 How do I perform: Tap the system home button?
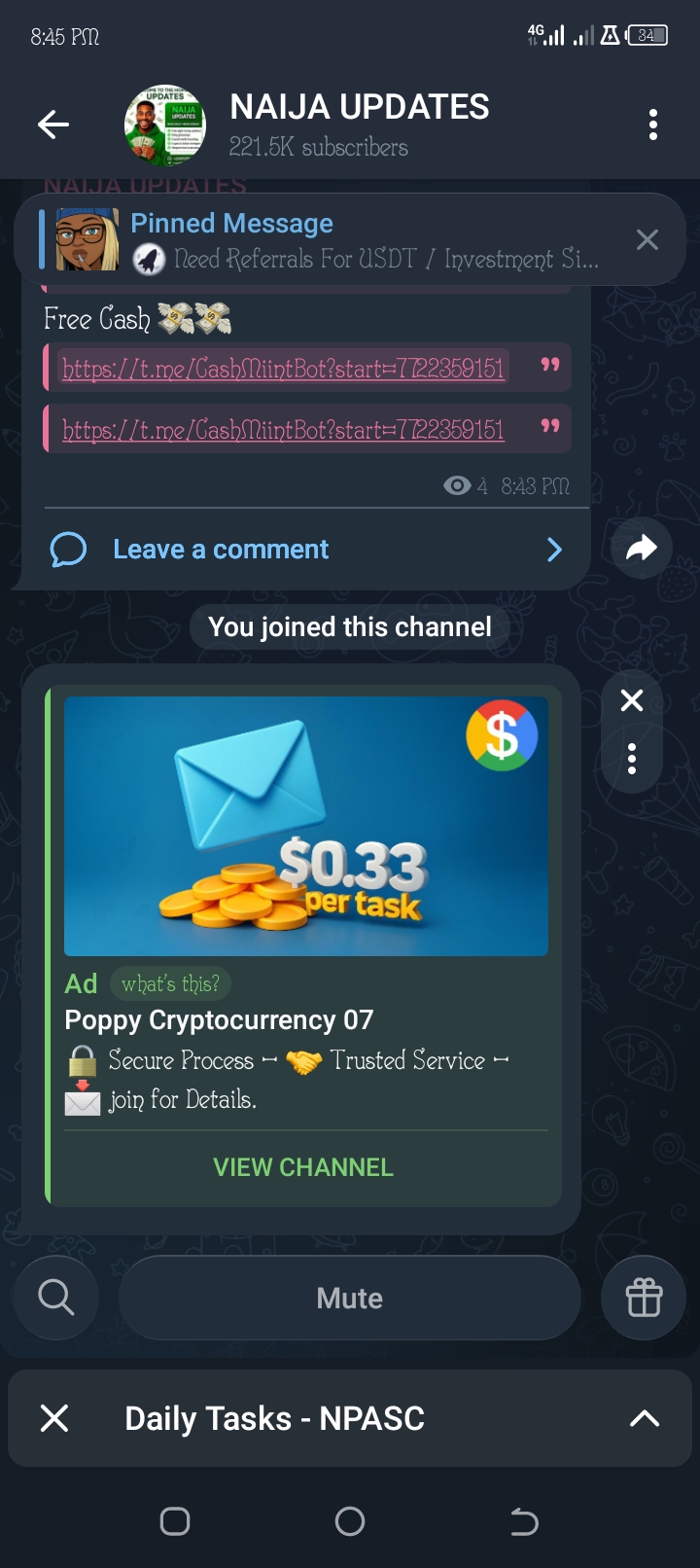click(x=349, y=1521)
